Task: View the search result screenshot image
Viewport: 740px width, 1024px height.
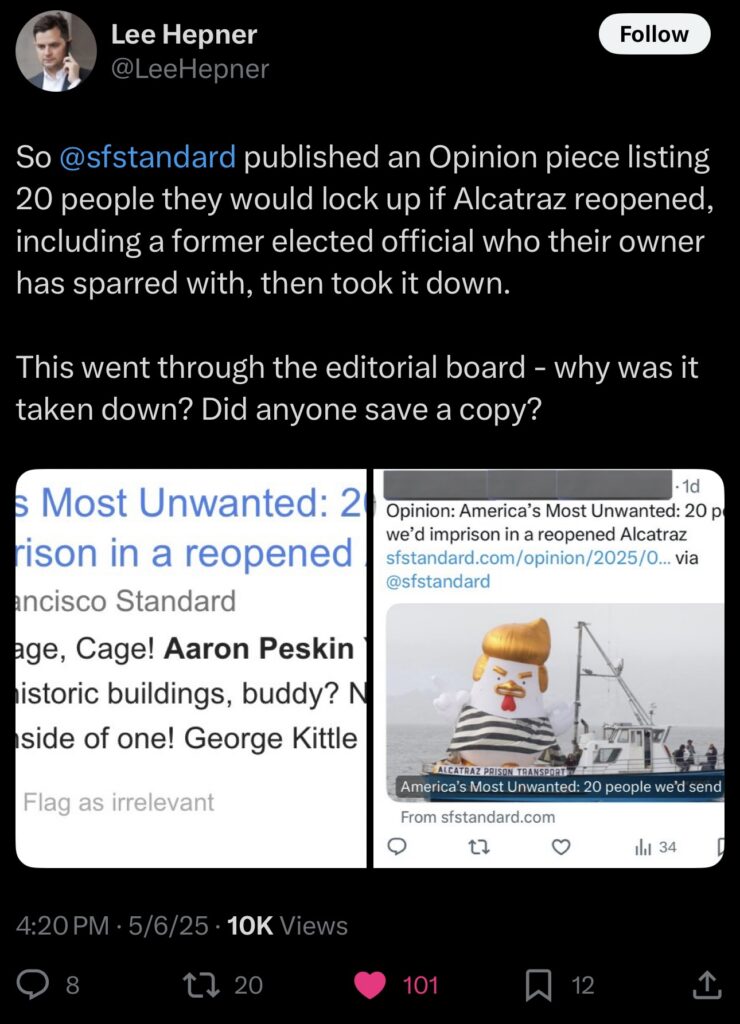Action: point(190,667)
